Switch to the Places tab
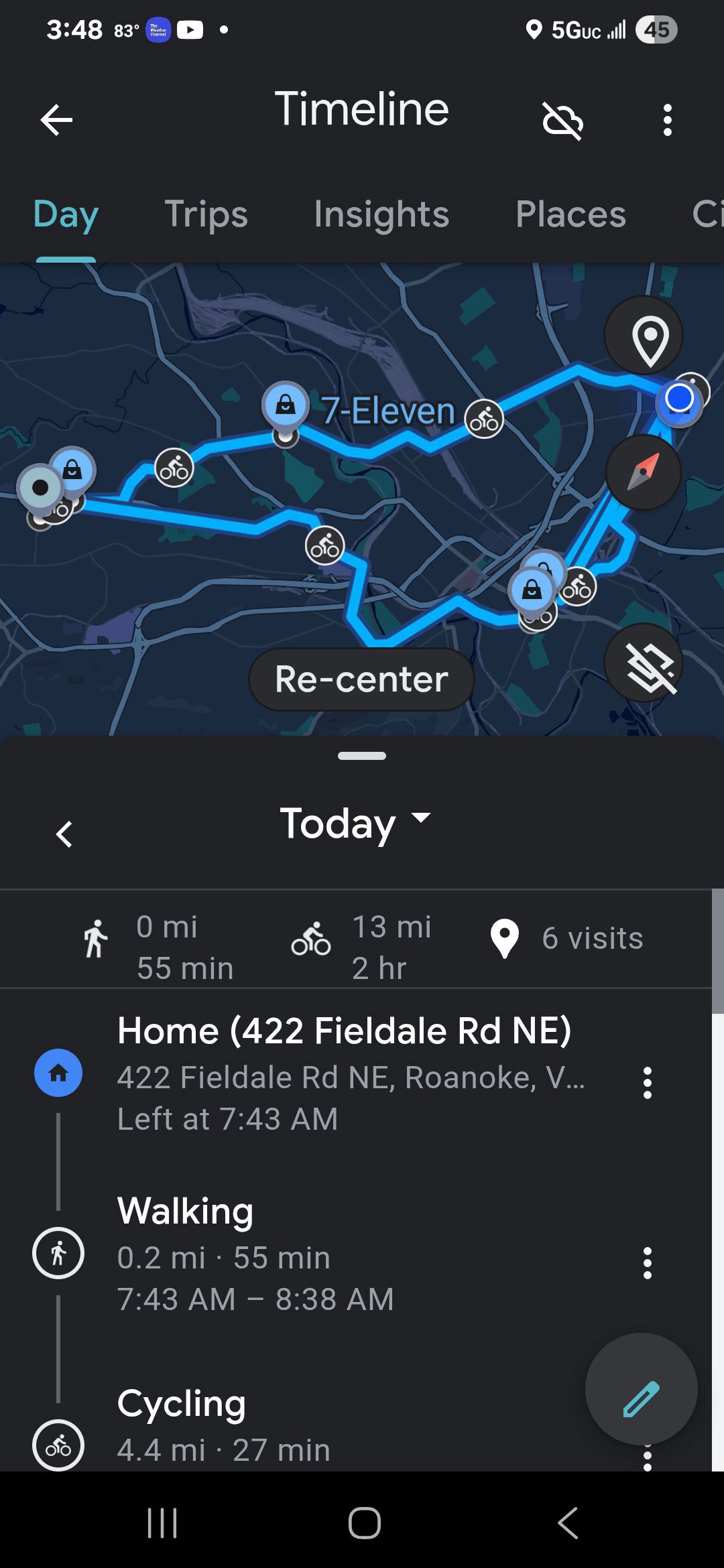The width and height of the screenshot is (724, 1568). 570,214
